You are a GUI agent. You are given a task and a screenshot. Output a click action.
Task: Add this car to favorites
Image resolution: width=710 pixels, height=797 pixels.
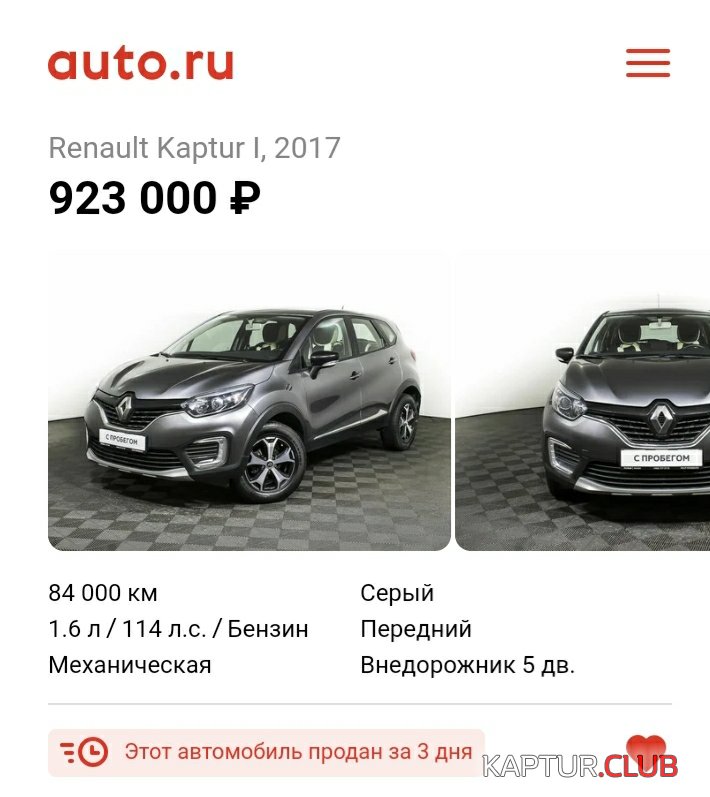coord(645,752)
